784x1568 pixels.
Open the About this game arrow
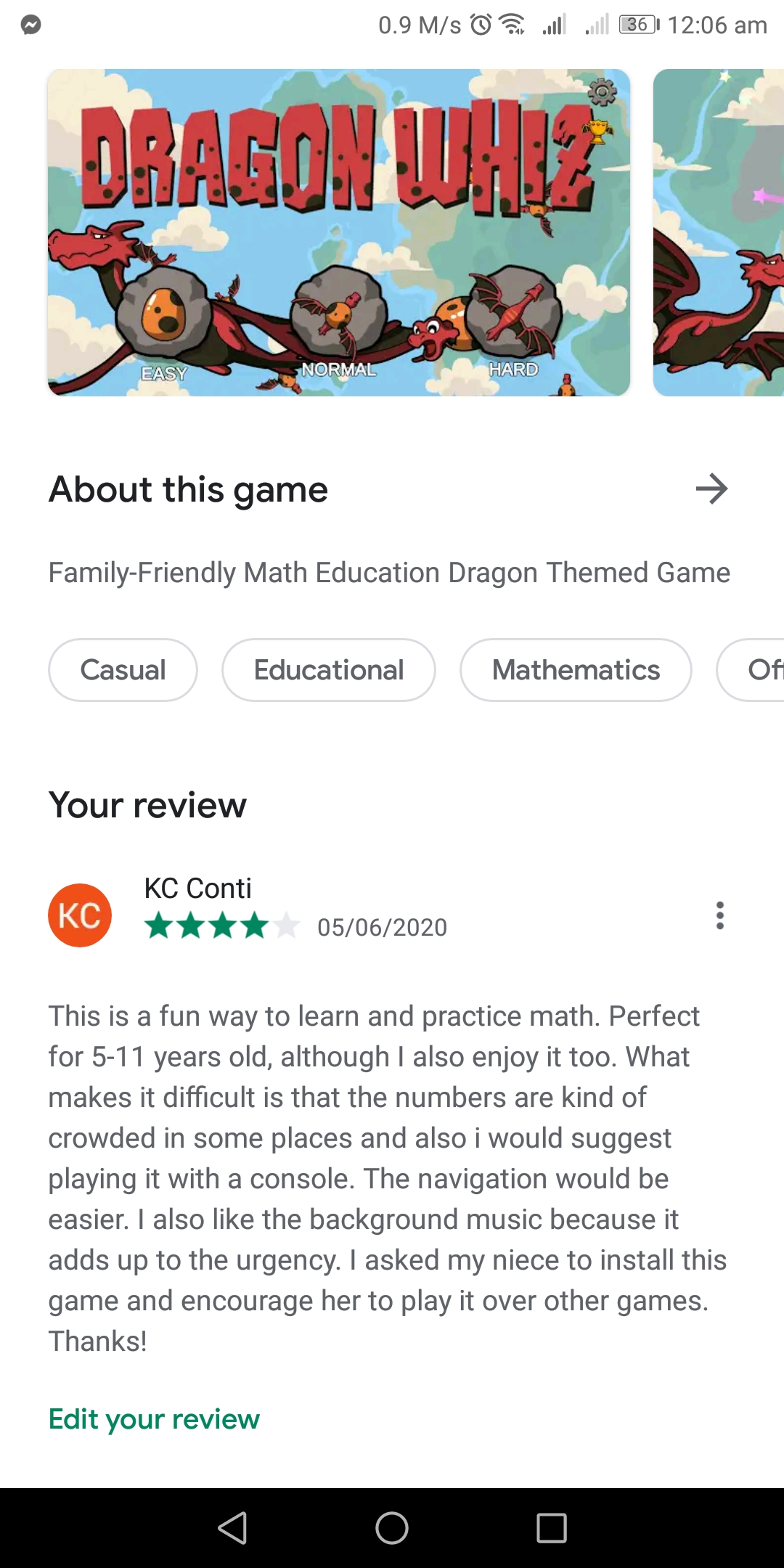[711, 489]
